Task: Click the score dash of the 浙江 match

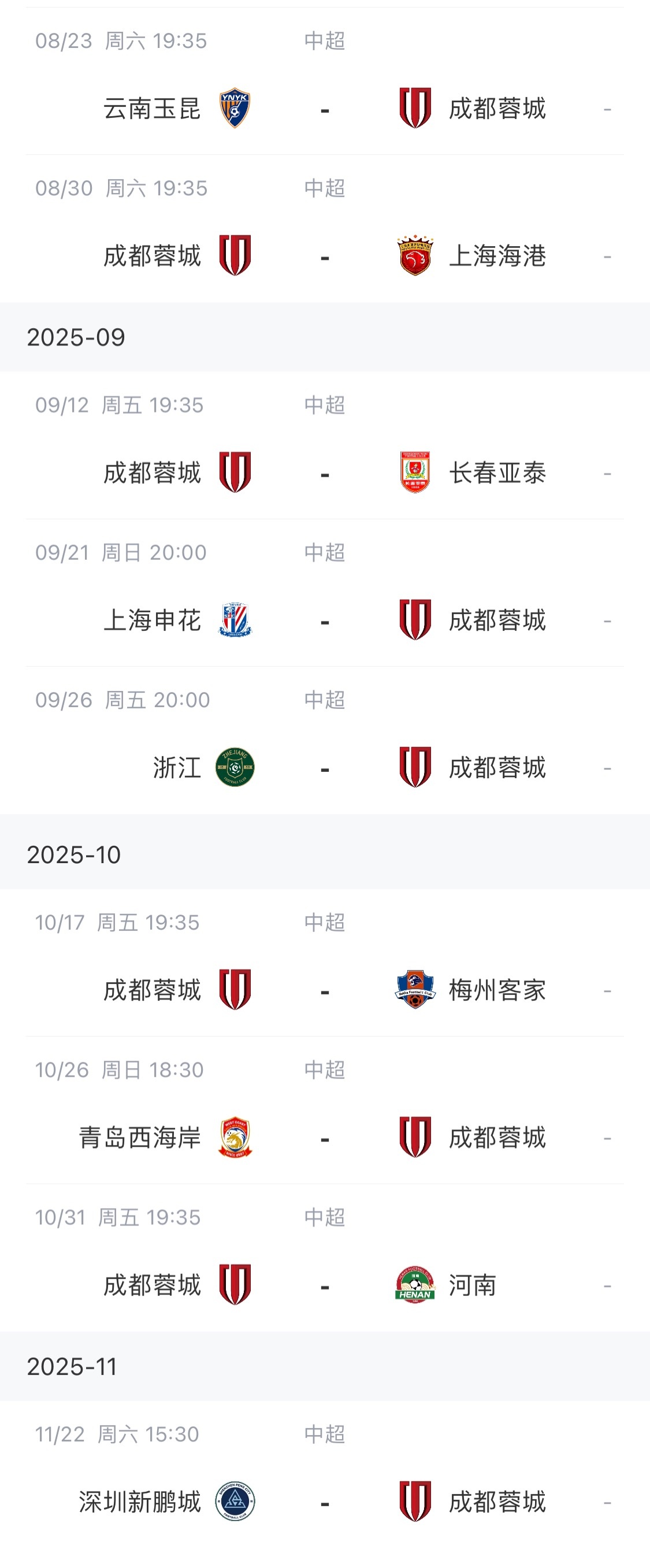Action: (x=325, y=769)
